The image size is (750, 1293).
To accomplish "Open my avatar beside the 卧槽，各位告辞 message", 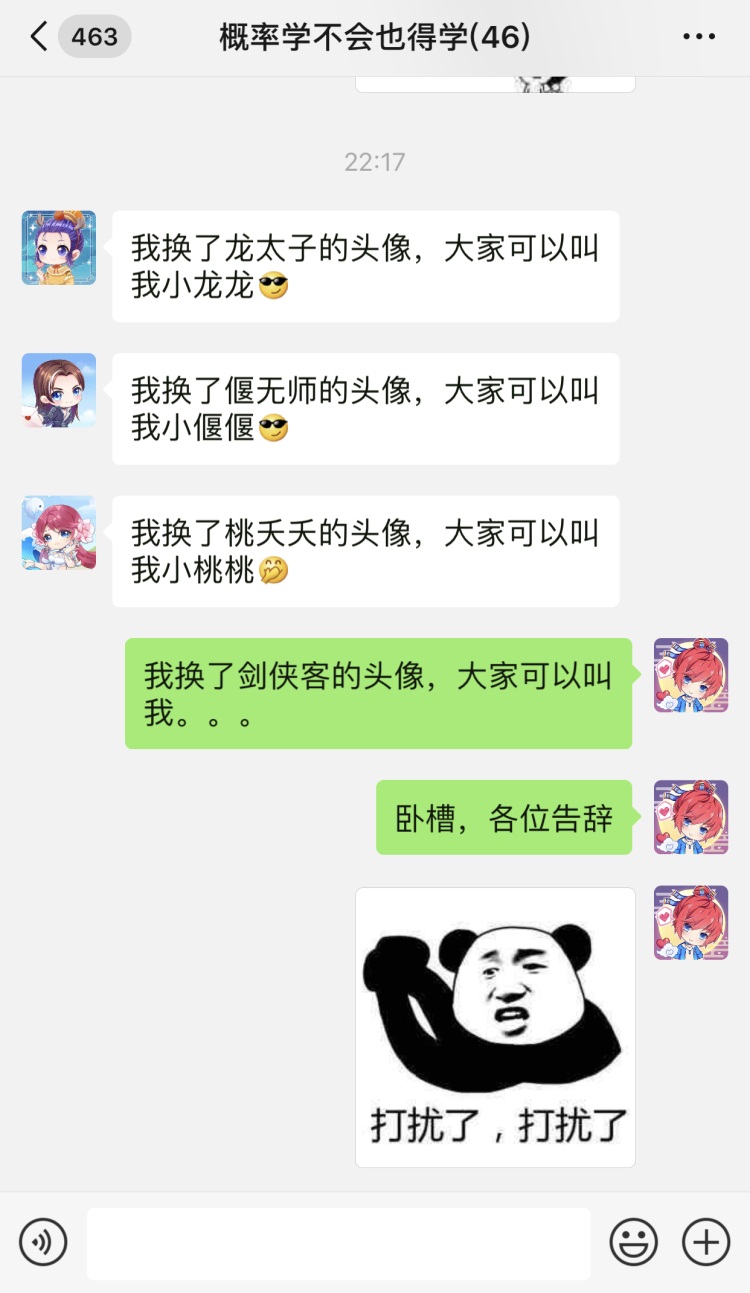I will 691,817.
